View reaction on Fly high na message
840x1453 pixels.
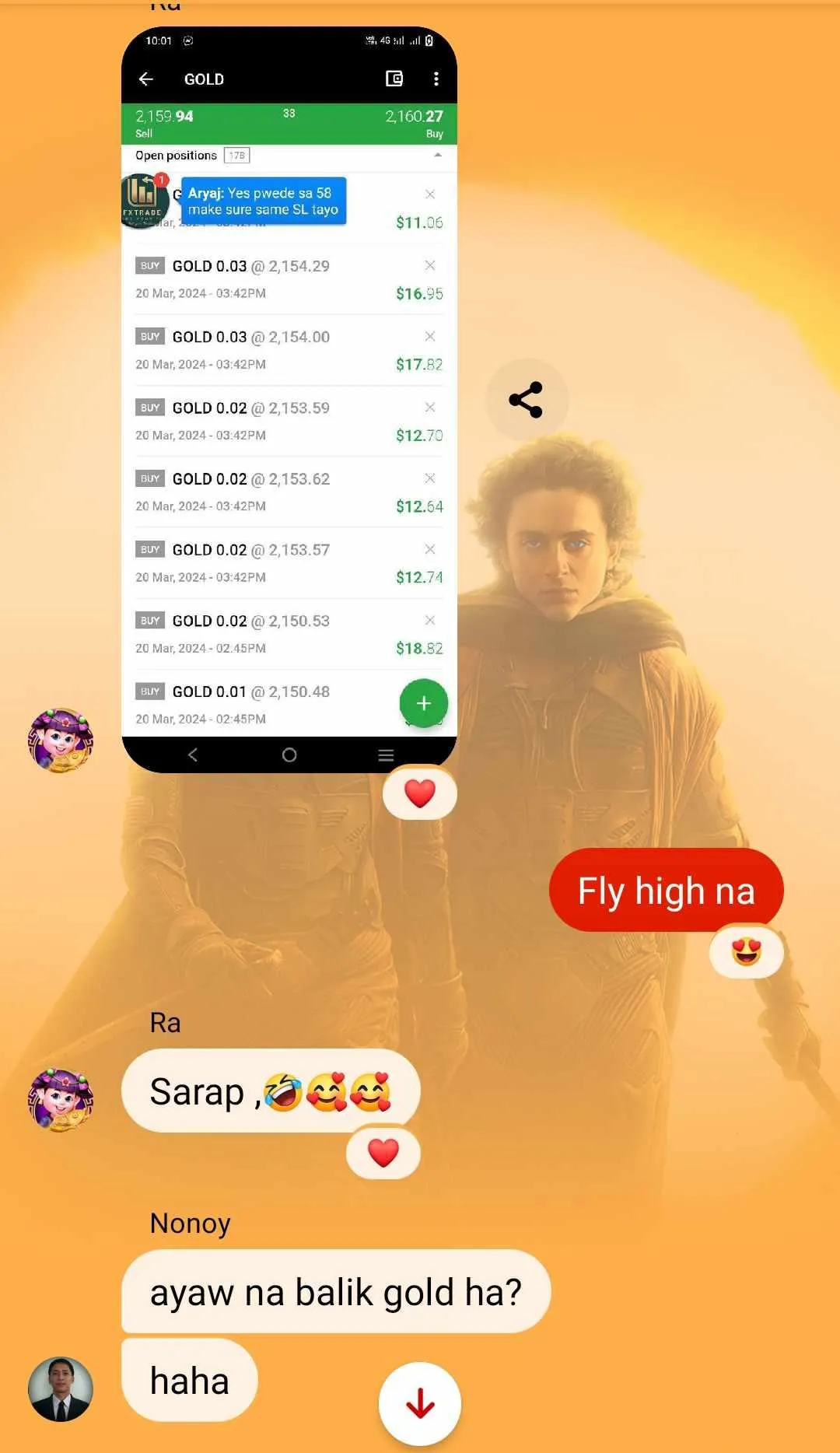pos(747,951)
